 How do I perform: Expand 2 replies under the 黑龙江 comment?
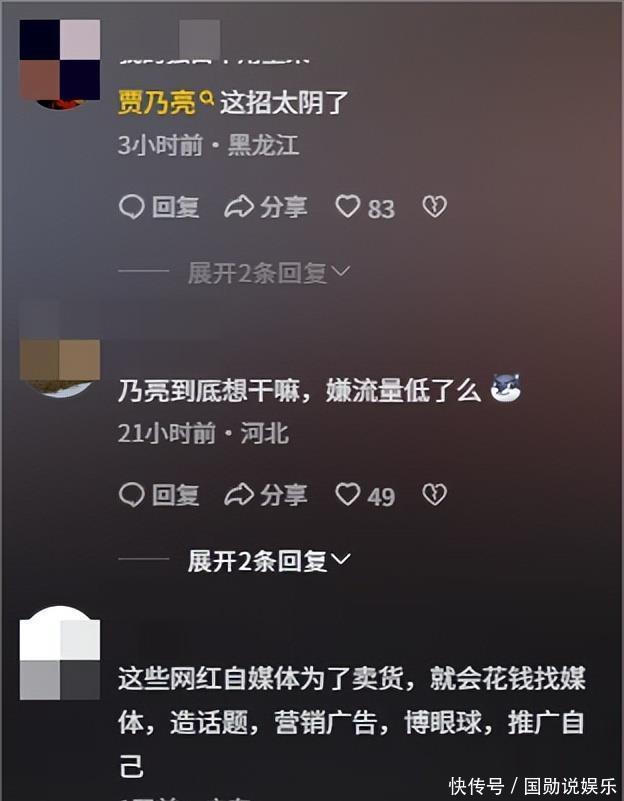(268, 272)
